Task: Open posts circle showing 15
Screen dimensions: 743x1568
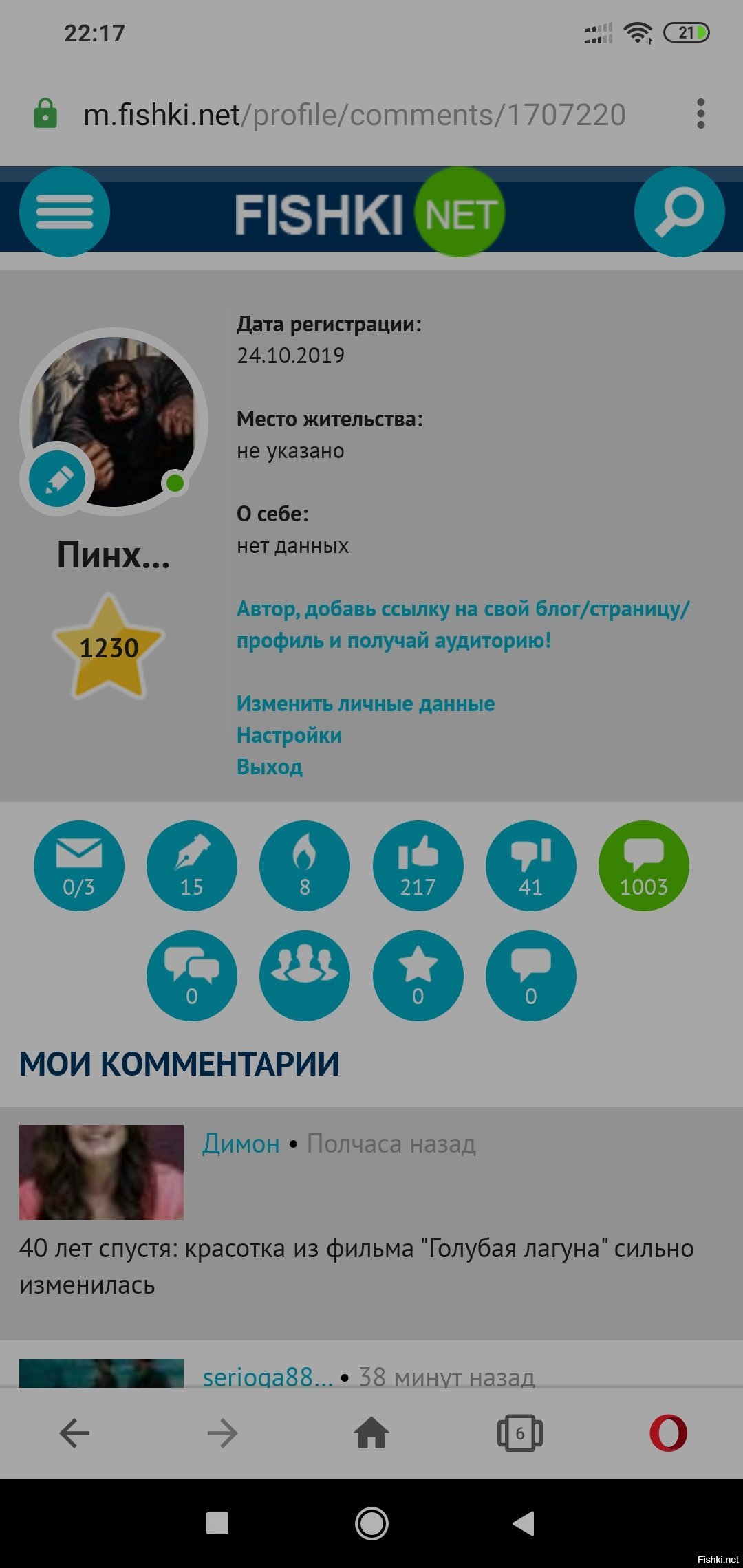Action: [x=192, y=866]
